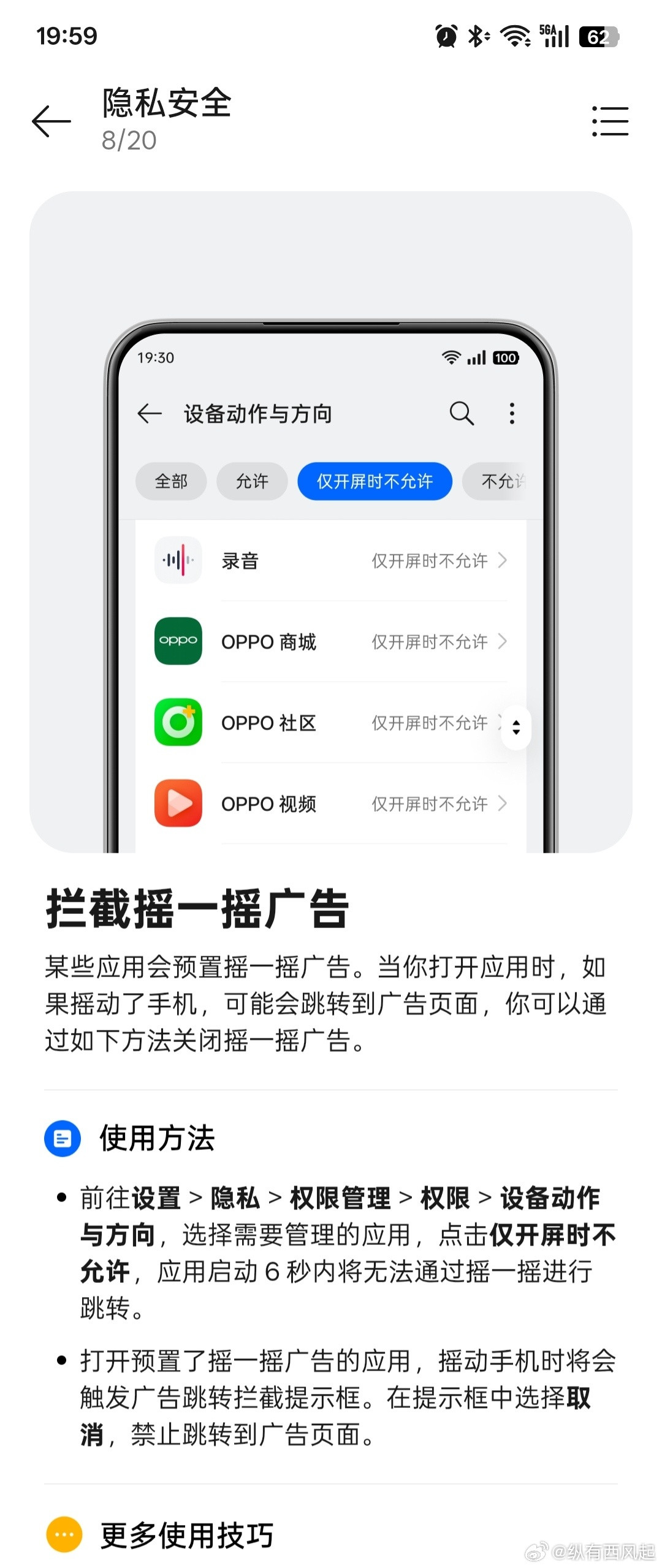Switch to the 全部 tab

tap(170, 482)
